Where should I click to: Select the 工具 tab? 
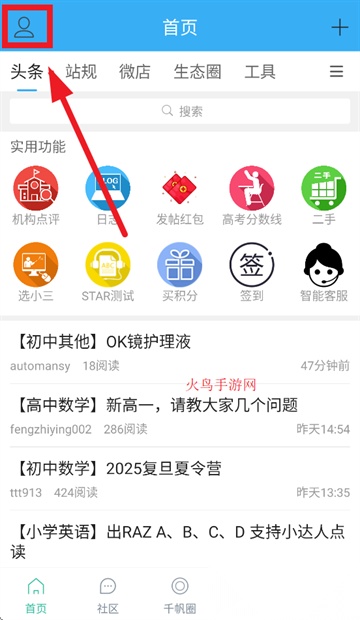[260, 72]
